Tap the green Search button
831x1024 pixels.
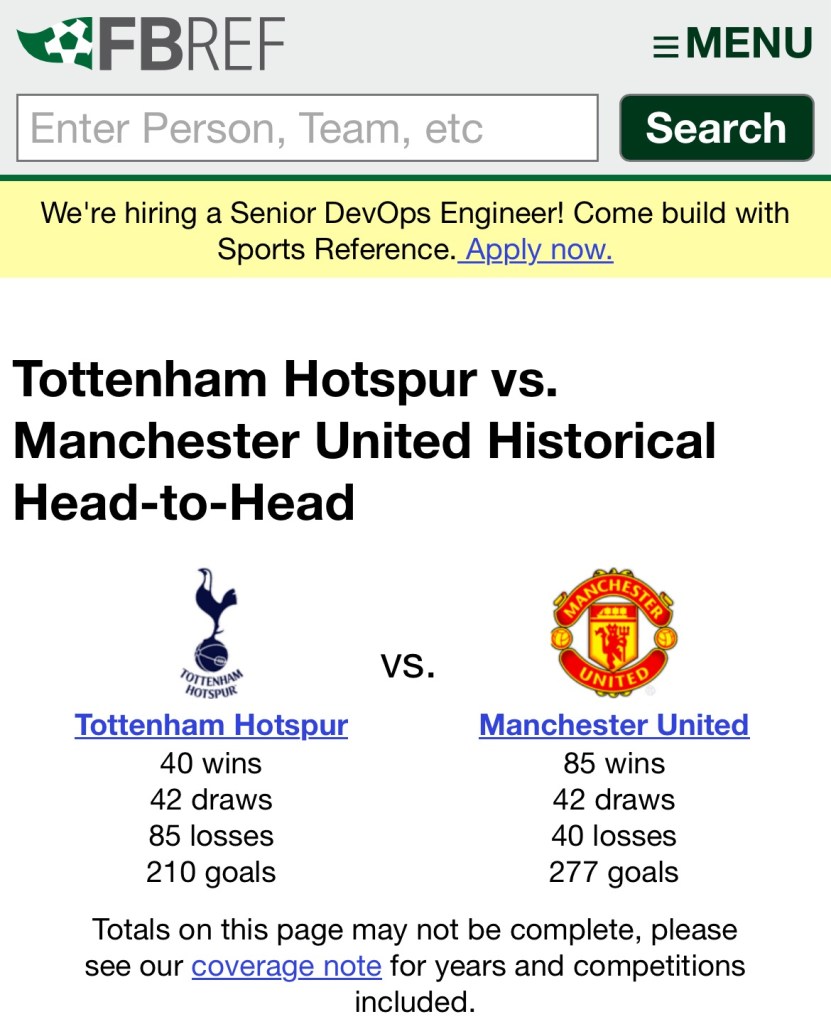(716, 128)
